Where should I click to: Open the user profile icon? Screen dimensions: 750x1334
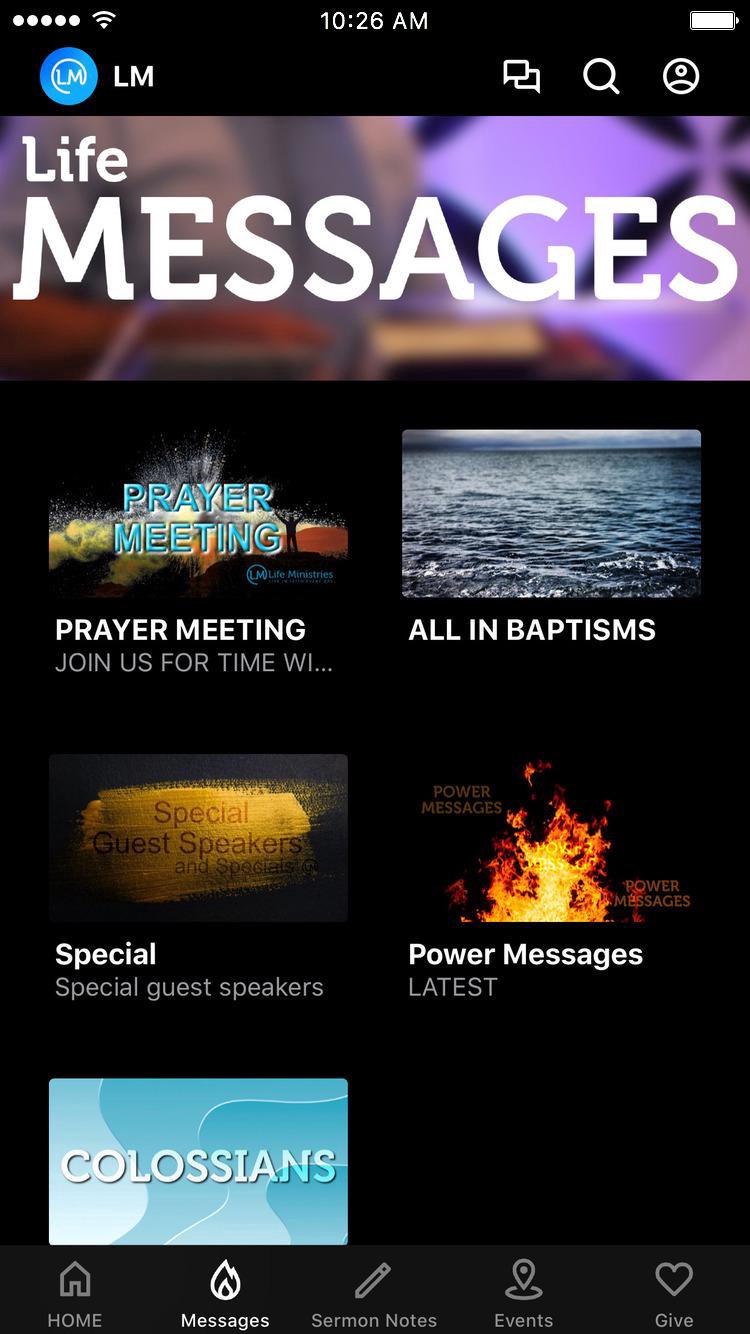pyautogui.click(x=681, y=77)
